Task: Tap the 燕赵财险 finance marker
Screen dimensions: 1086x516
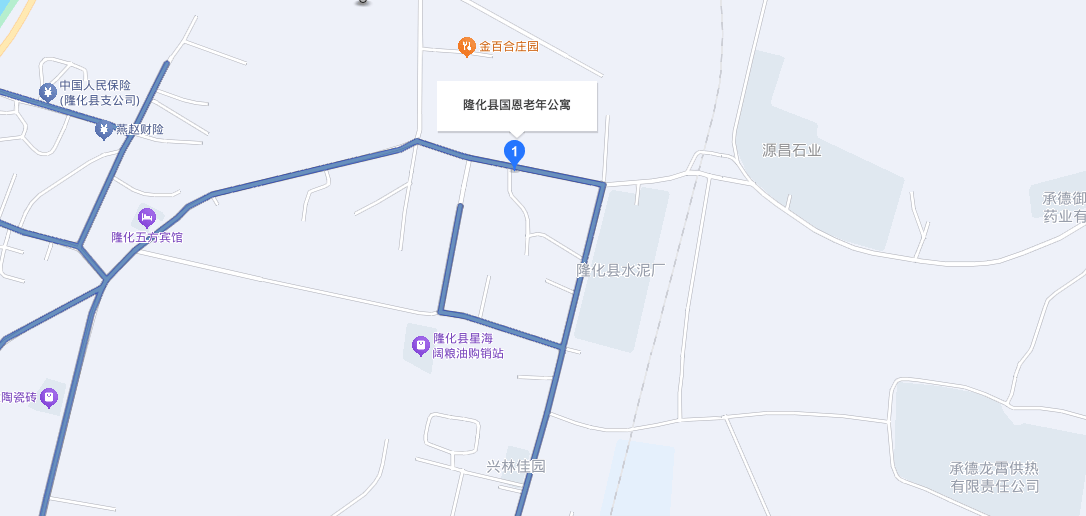Action: (103, 129)
